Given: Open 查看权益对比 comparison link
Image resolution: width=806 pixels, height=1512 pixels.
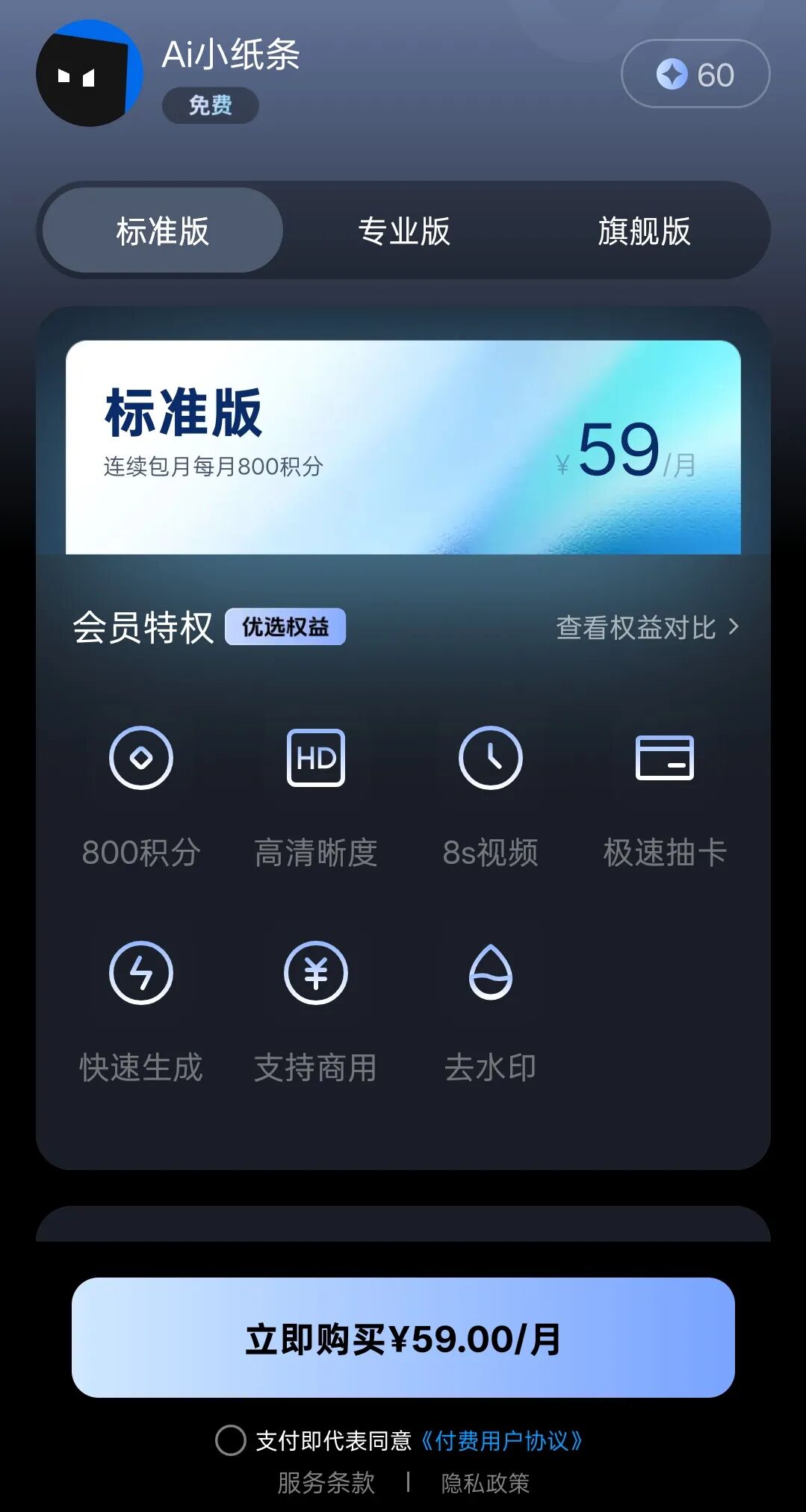Looking at the screenshot, I should click(647, 627).
